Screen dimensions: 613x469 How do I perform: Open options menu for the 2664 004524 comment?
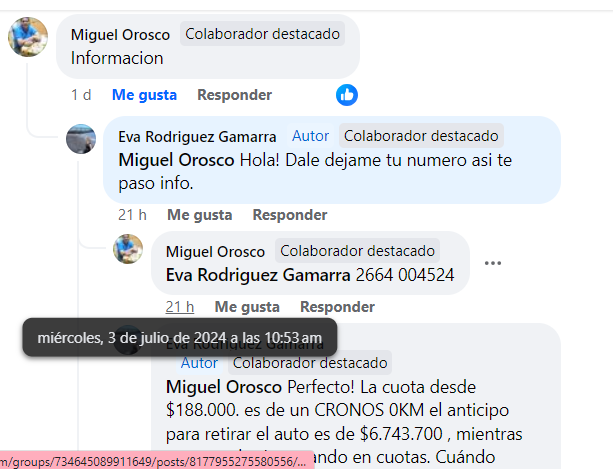point(492,263)
